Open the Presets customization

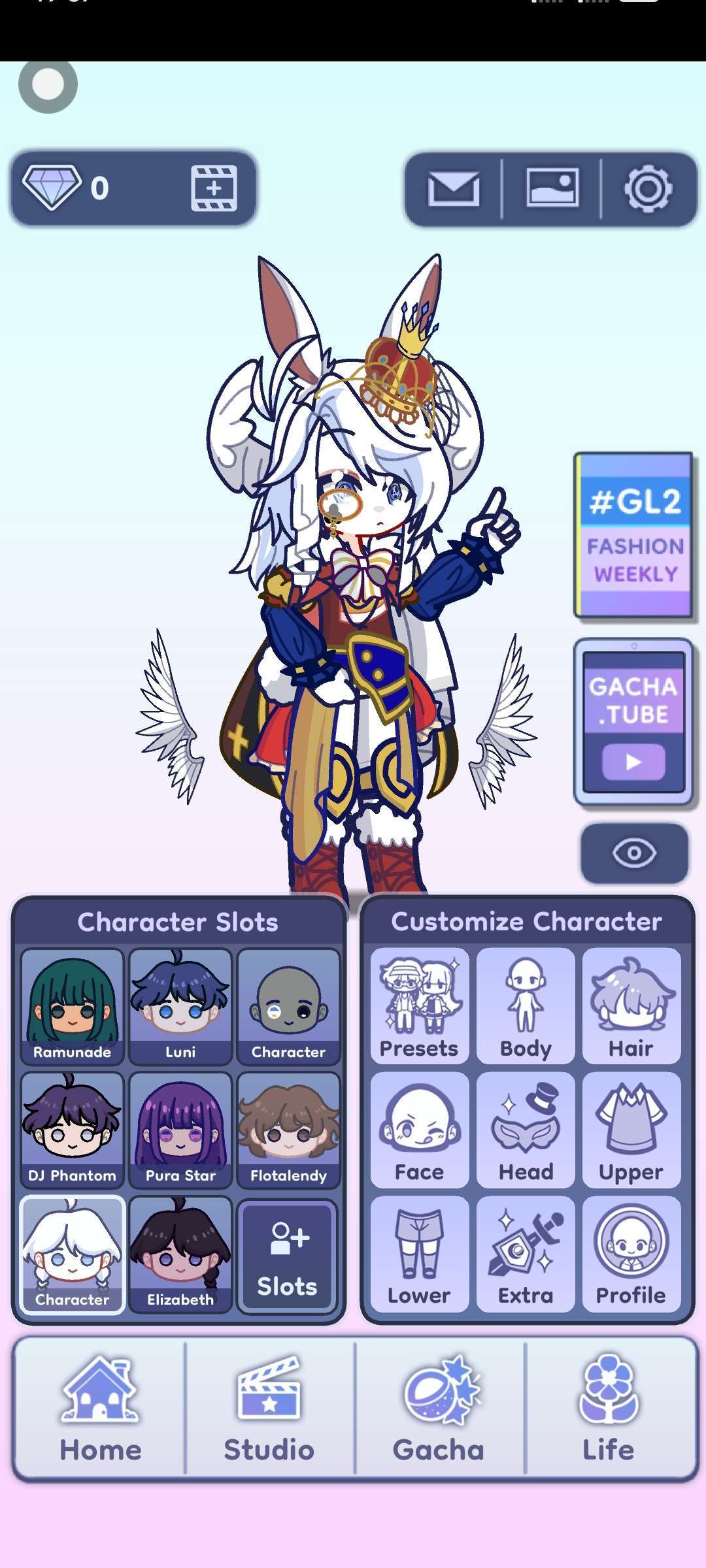(420, 1006)
